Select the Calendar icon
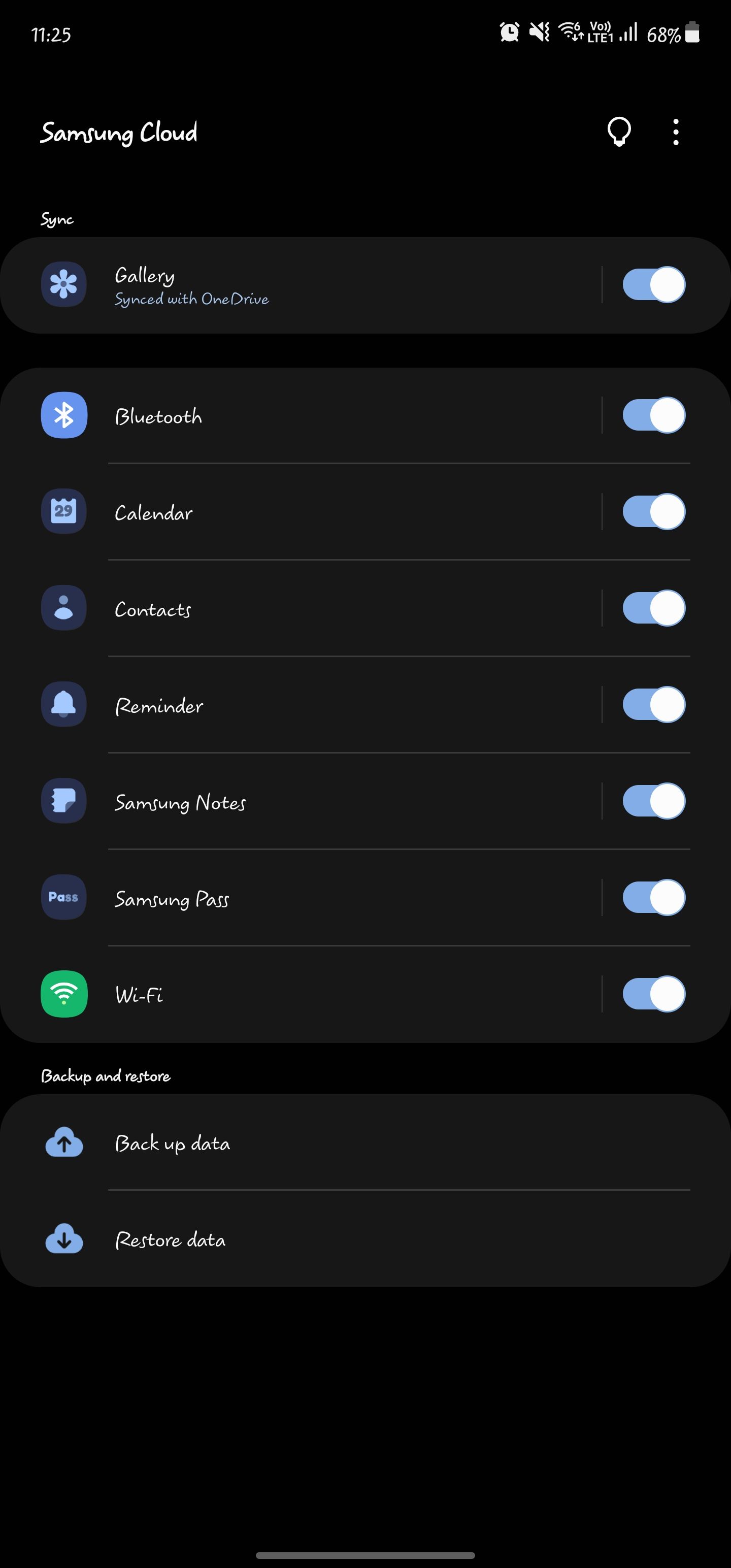 [63, 511]
